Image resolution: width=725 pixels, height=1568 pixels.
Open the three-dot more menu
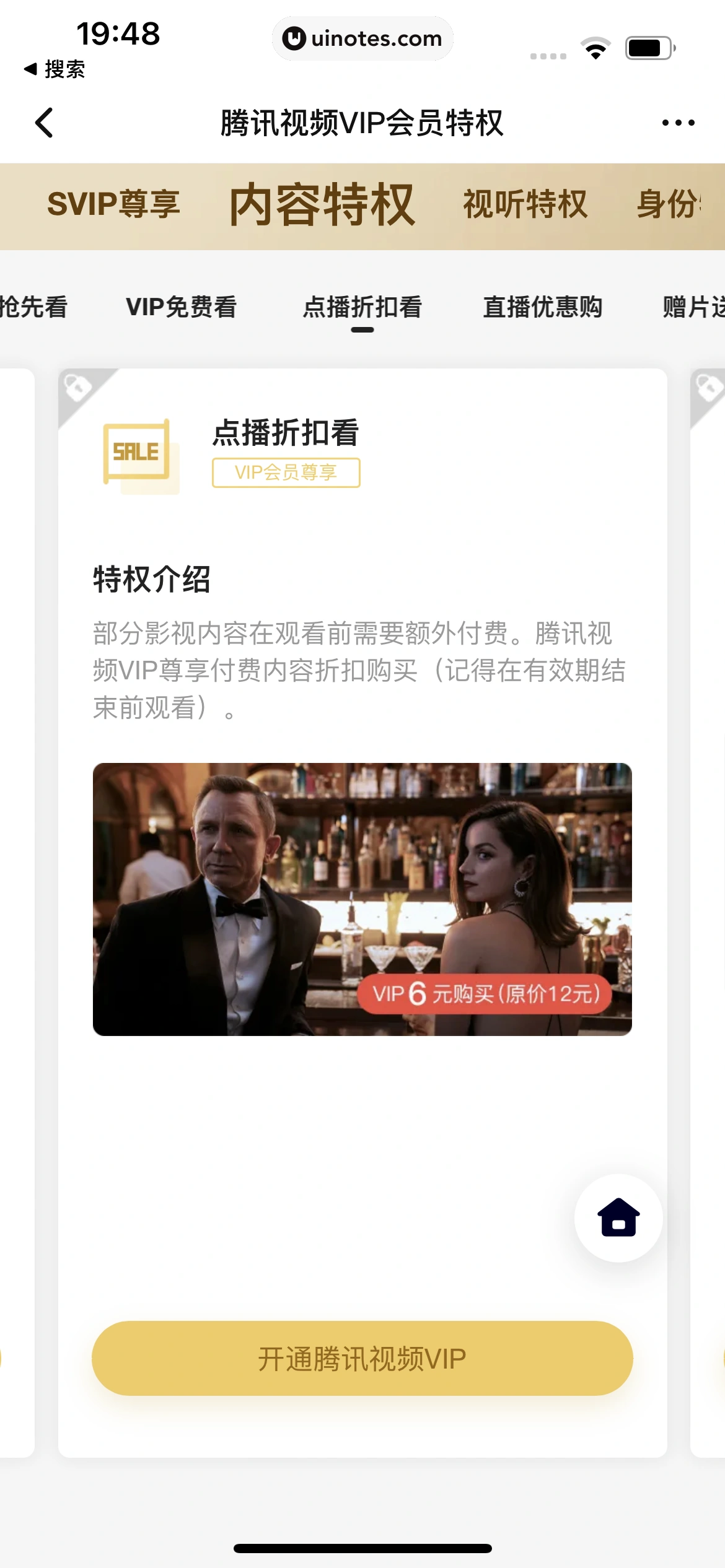pyautogui.click(x=678, y=123)
